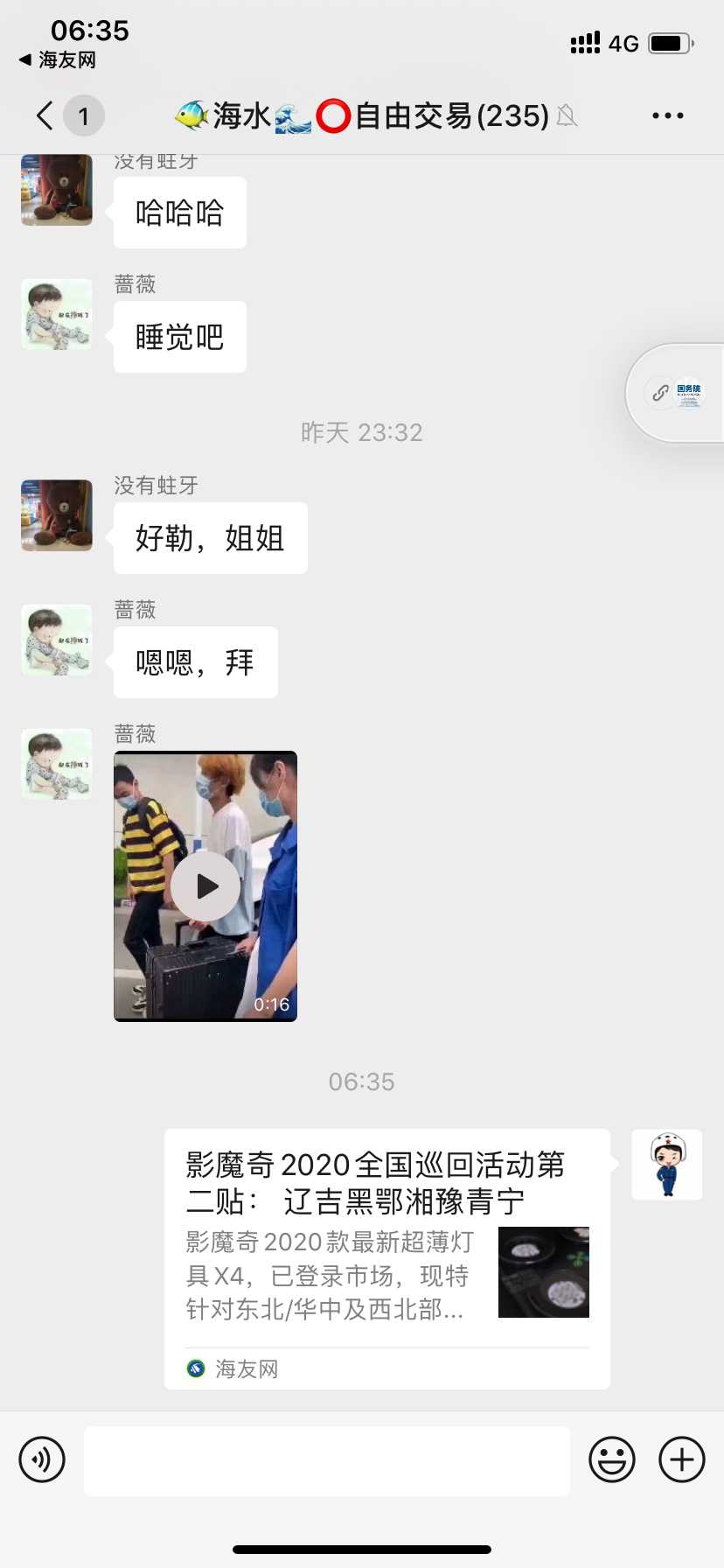
Task: Switch to voice message input
Action: (42, 1459)
